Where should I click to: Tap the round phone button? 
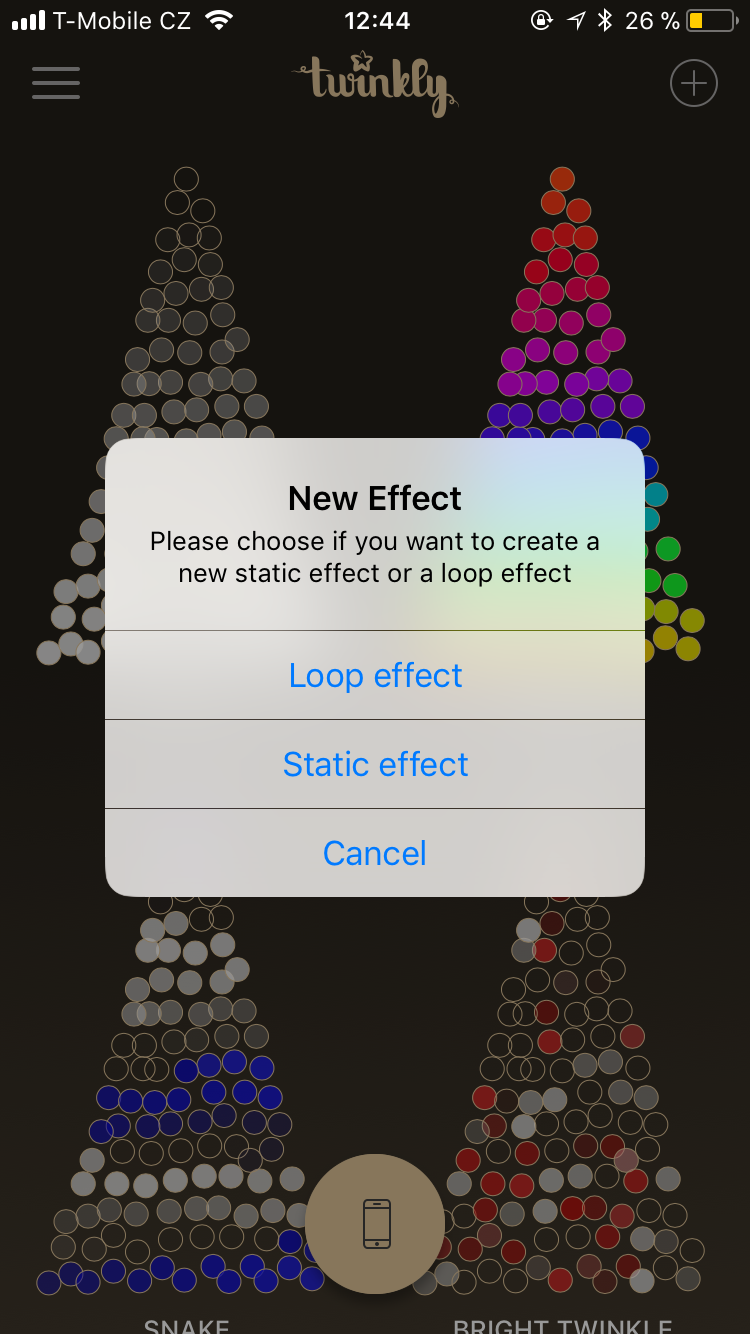point(375,1223)
